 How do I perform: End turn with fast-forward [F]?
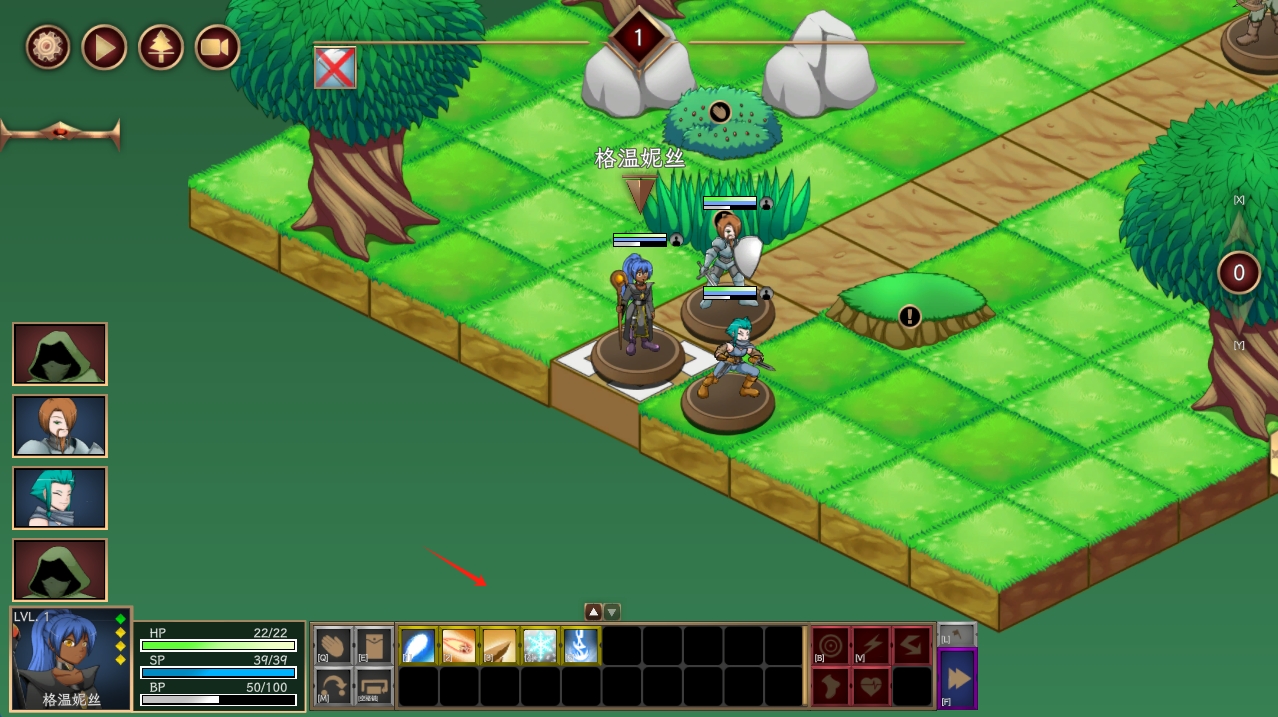(x=957, y=679)
